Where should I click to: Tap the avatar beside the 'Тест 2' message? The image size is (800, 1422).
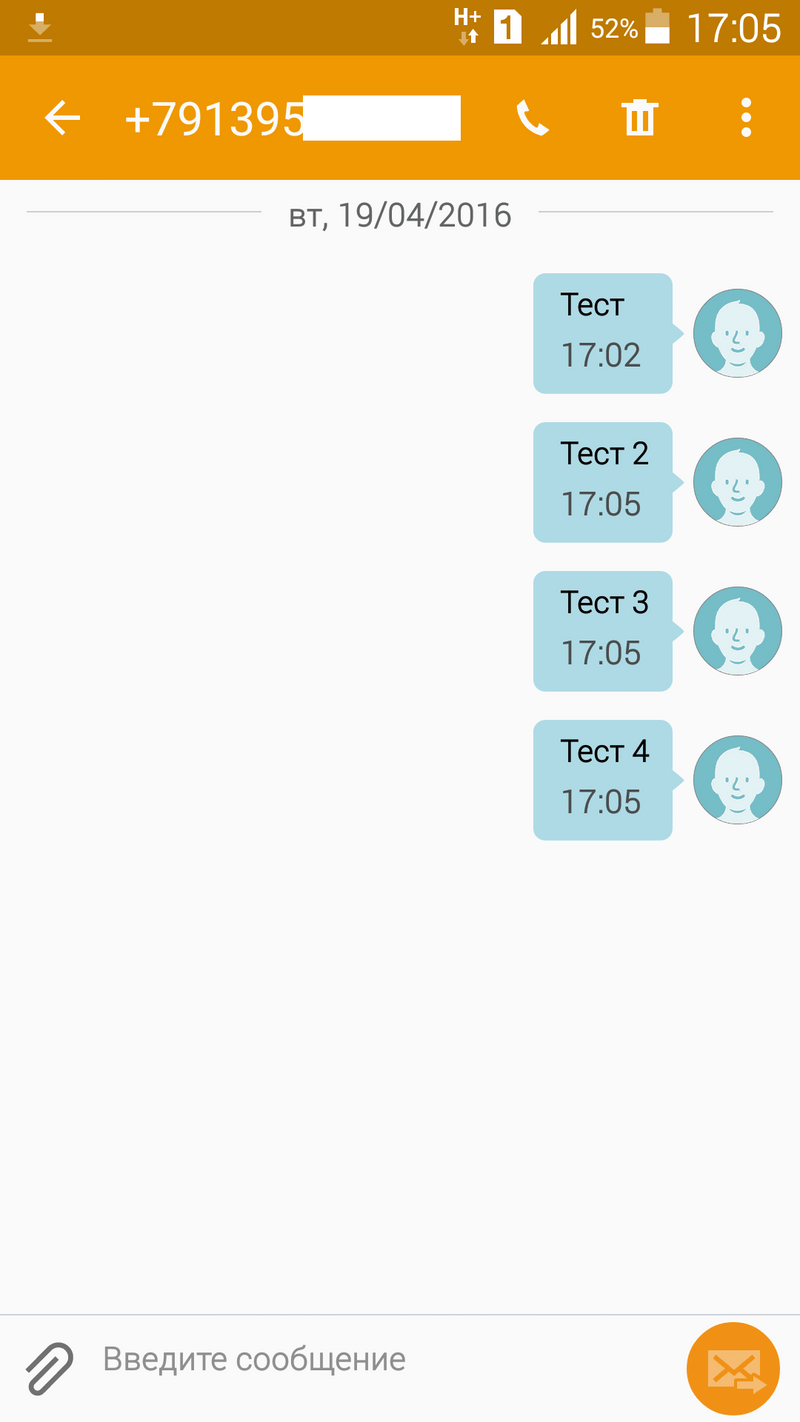pos(737,482)
